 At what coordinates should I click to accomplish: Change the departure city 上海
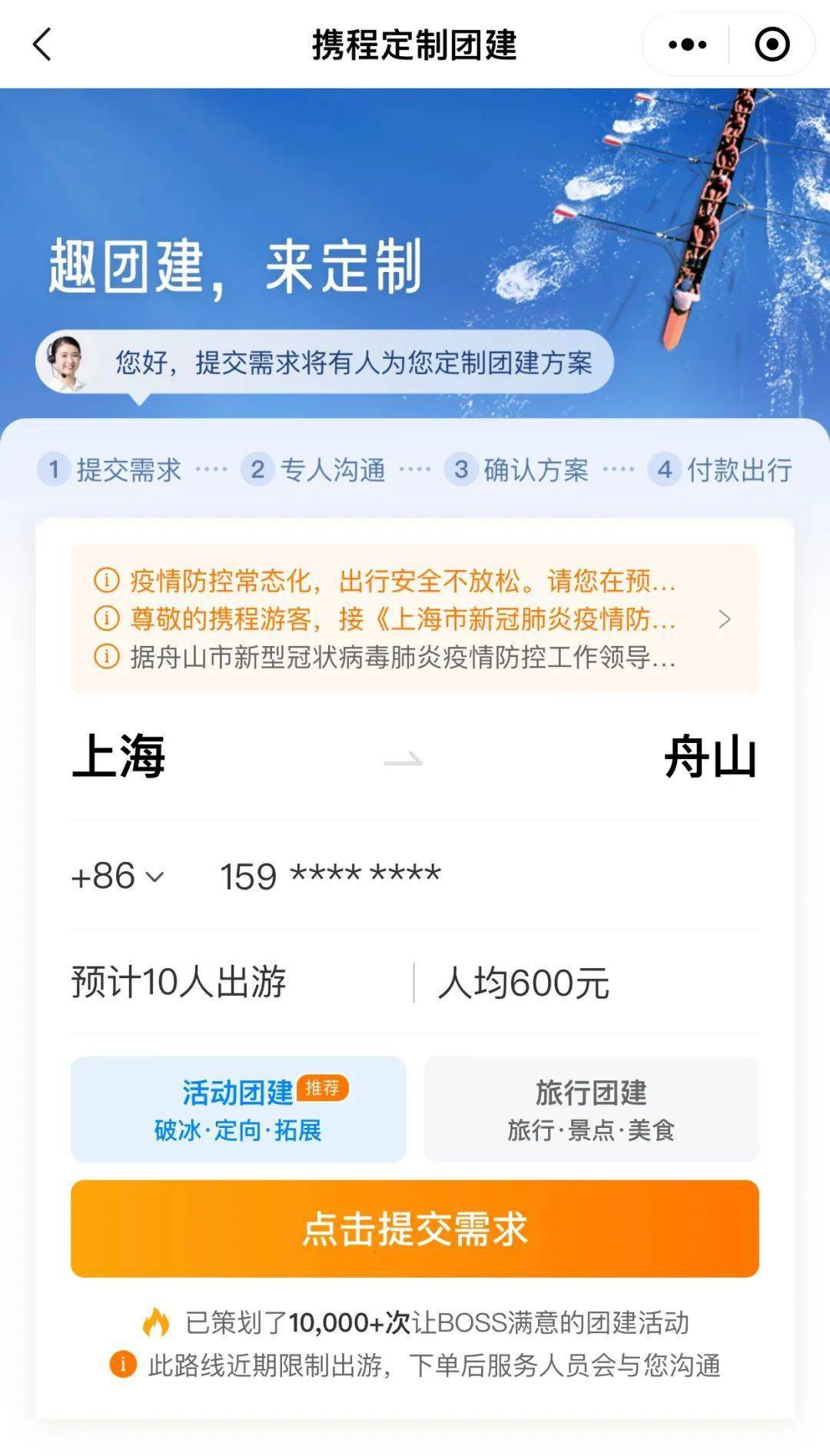[x=118, y=757]
